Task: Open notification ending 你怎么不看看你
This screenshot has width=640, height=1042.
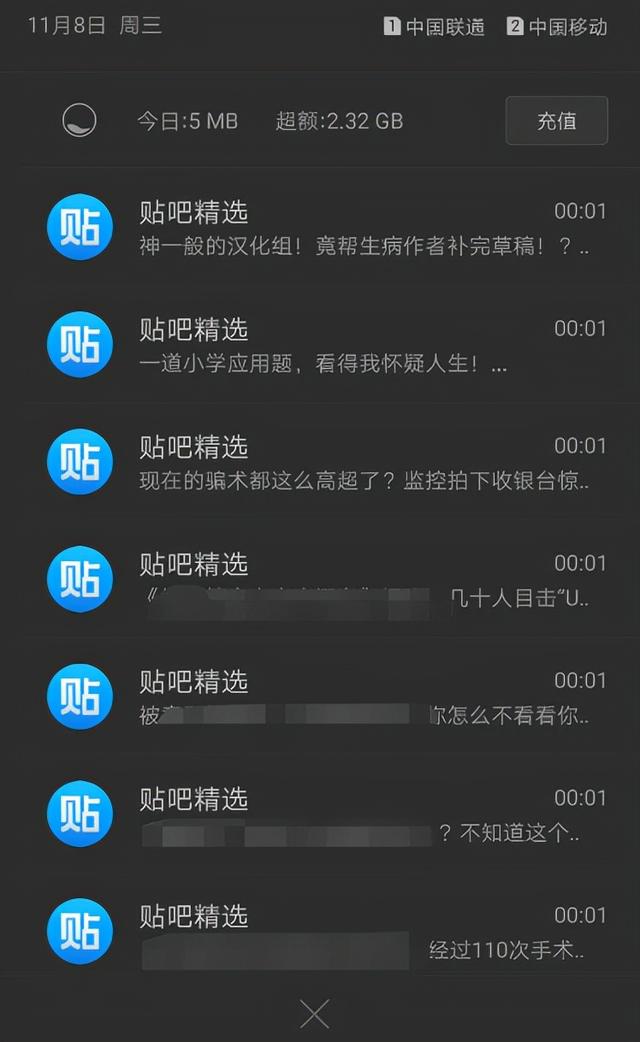Action: [x=320, y=696]
